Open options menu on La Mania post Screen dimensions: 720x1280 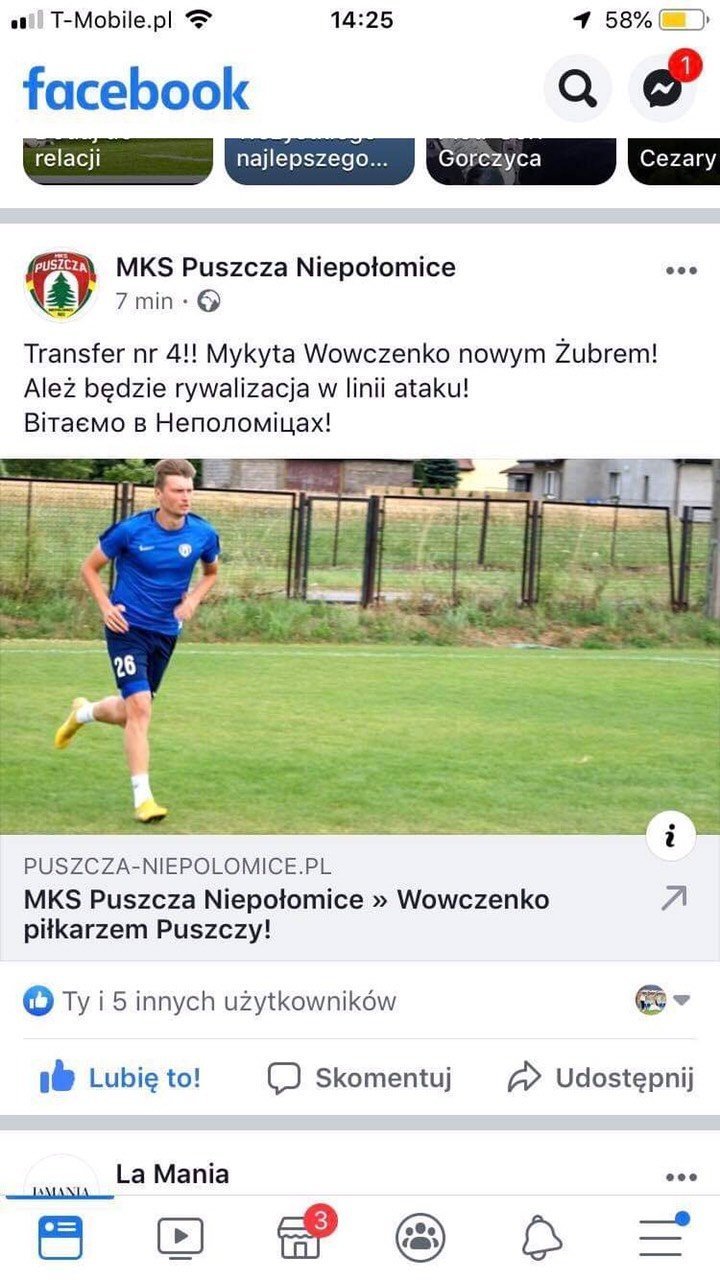pos(681,1177)
